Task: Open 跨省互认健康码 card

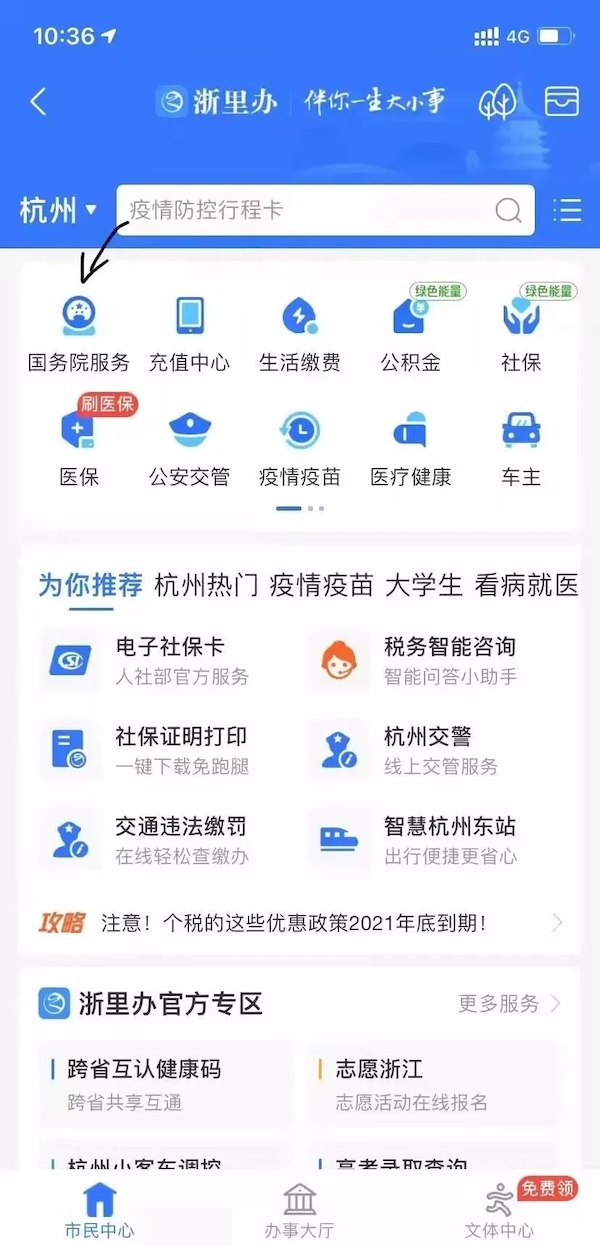Action: tap(165, 1084)
